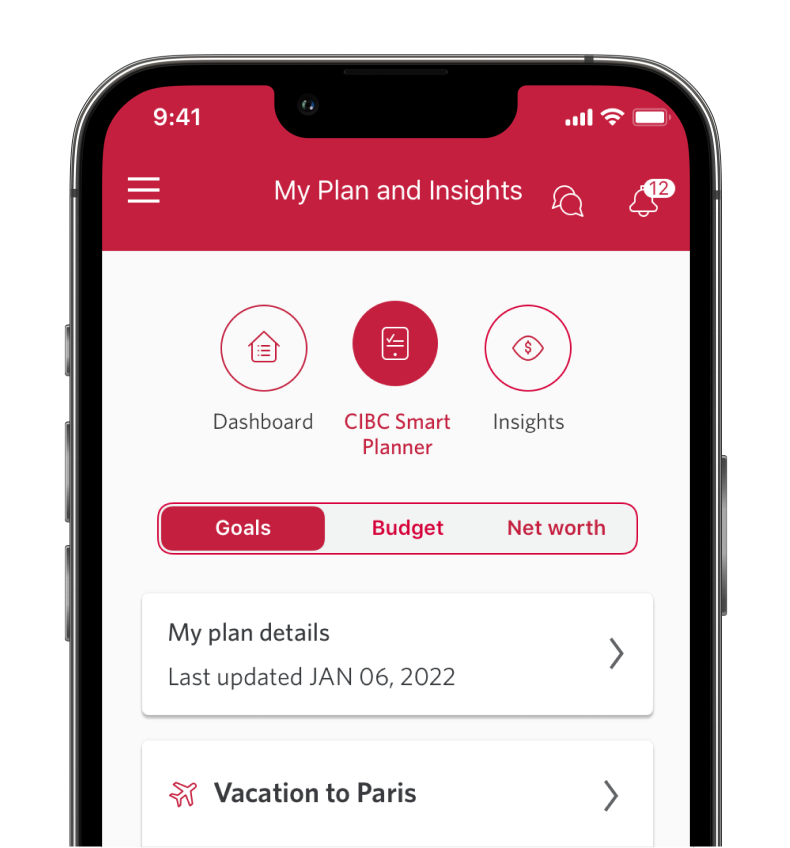The height and width of the screenshot is (848, 790).
Task: Open the chat messages icon
Action: point(567,200)
